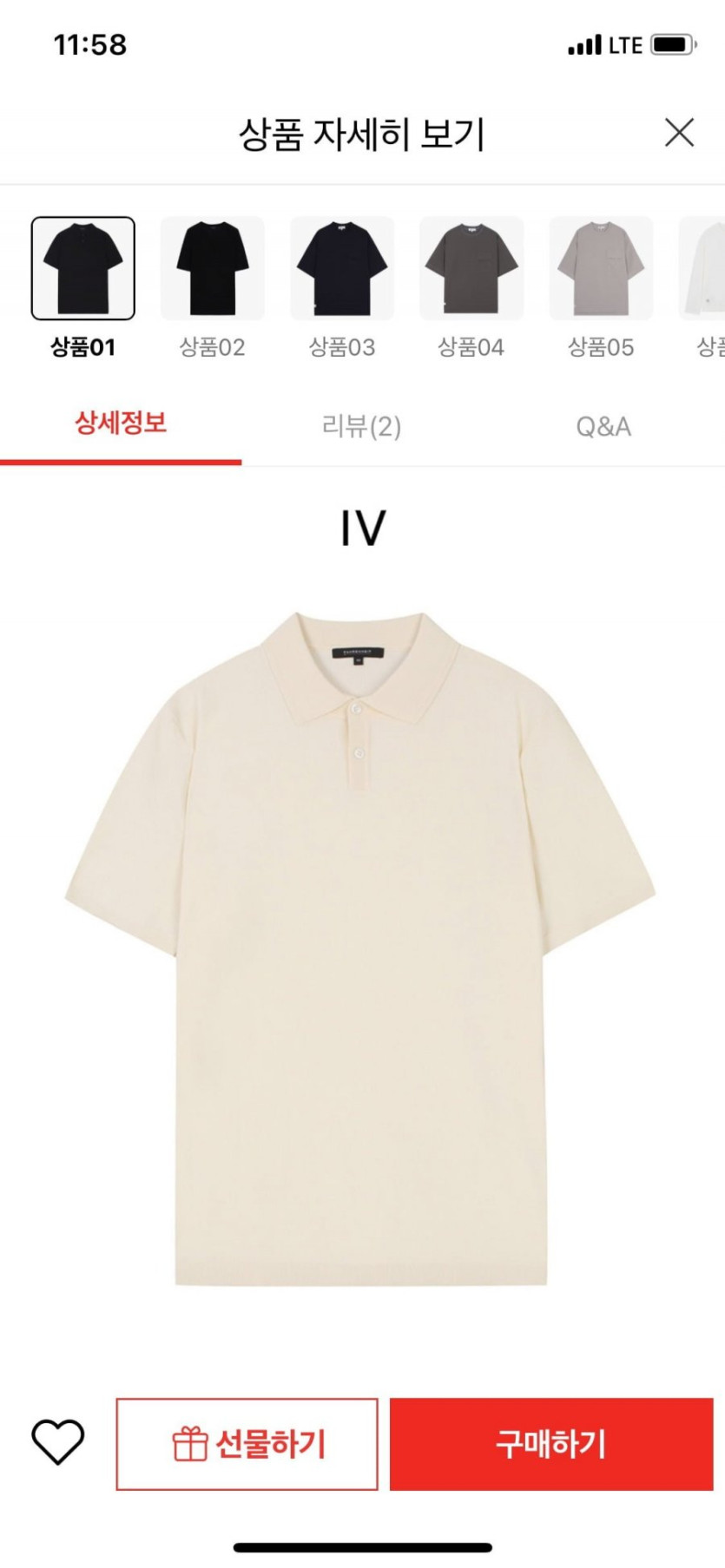
Task: View the 상품03 product thumbnail
Action: (342, 268)
